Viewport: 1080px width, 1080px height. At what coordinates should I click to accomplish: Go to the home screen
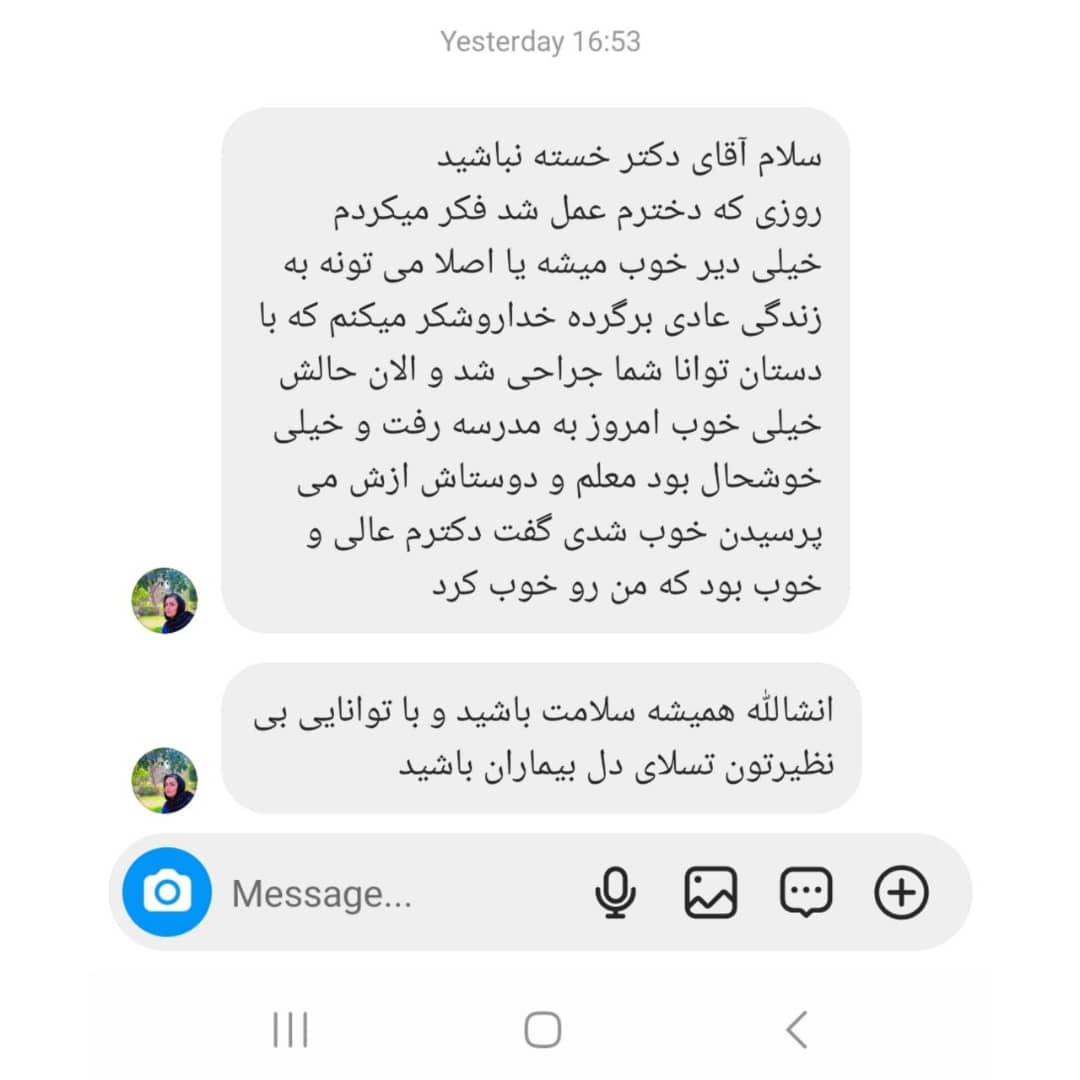tap(542, 1029)
